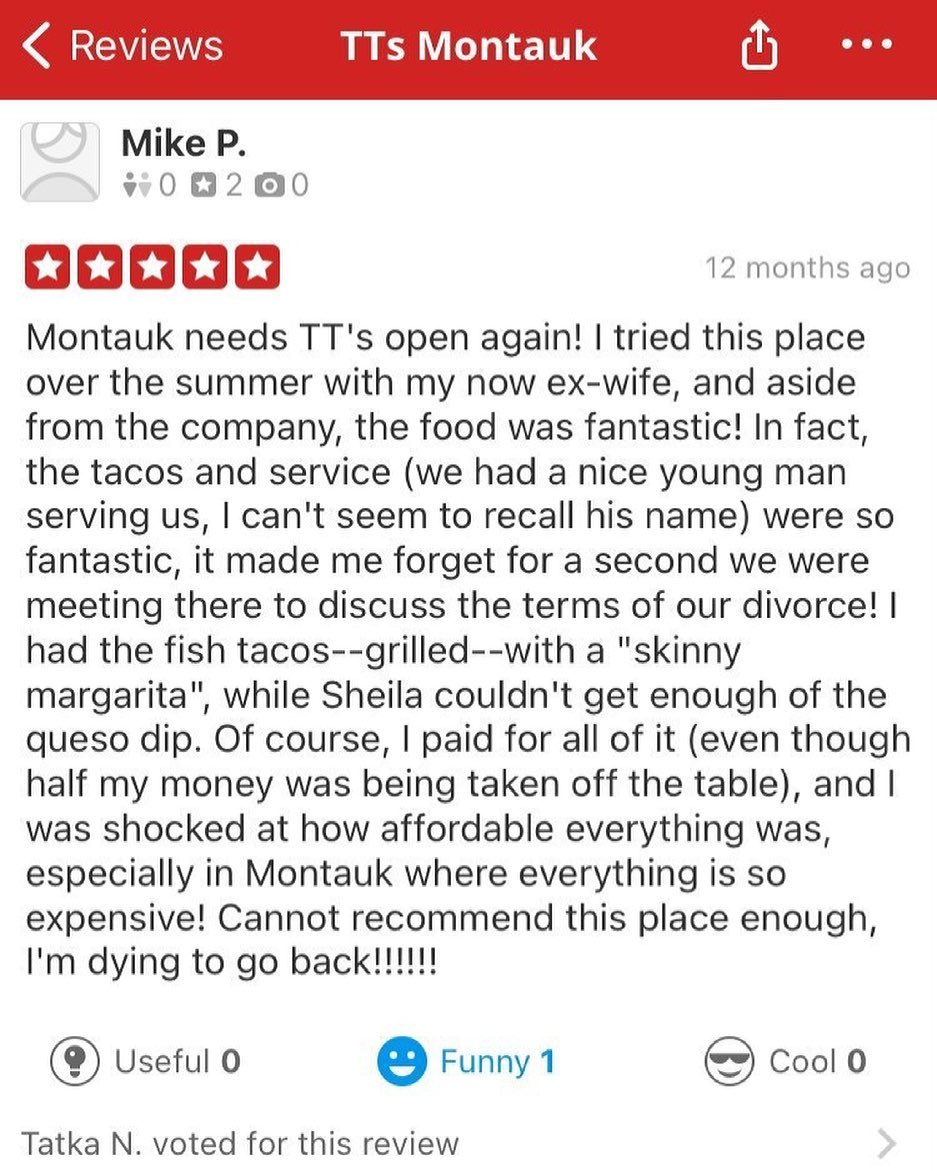Image resolution: width=937 pixels, height=1171 pixels.
Task: Mark this review as Useful
Action: click(146, 1061)
